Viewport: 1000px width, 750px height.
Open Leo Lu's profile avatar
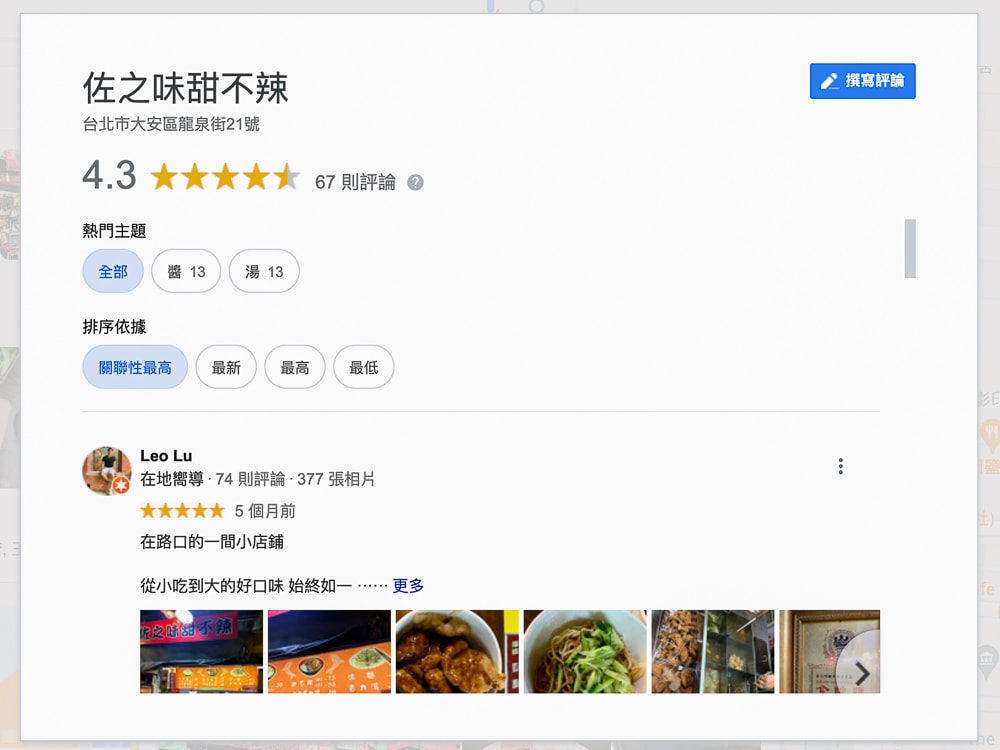(106, 470)
